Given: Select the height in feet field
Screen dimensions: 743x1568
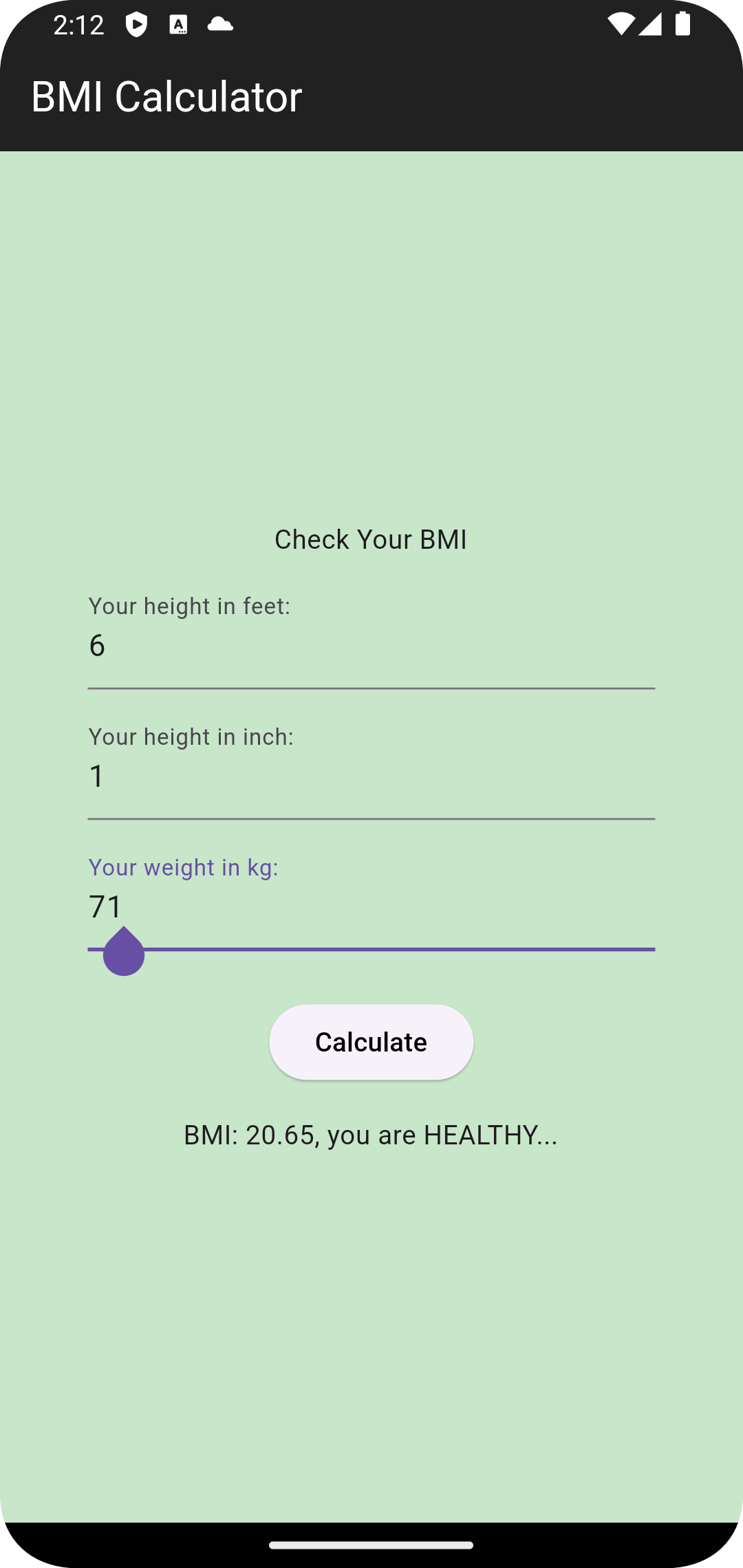Looking at the screenshot, I should 371,646.
